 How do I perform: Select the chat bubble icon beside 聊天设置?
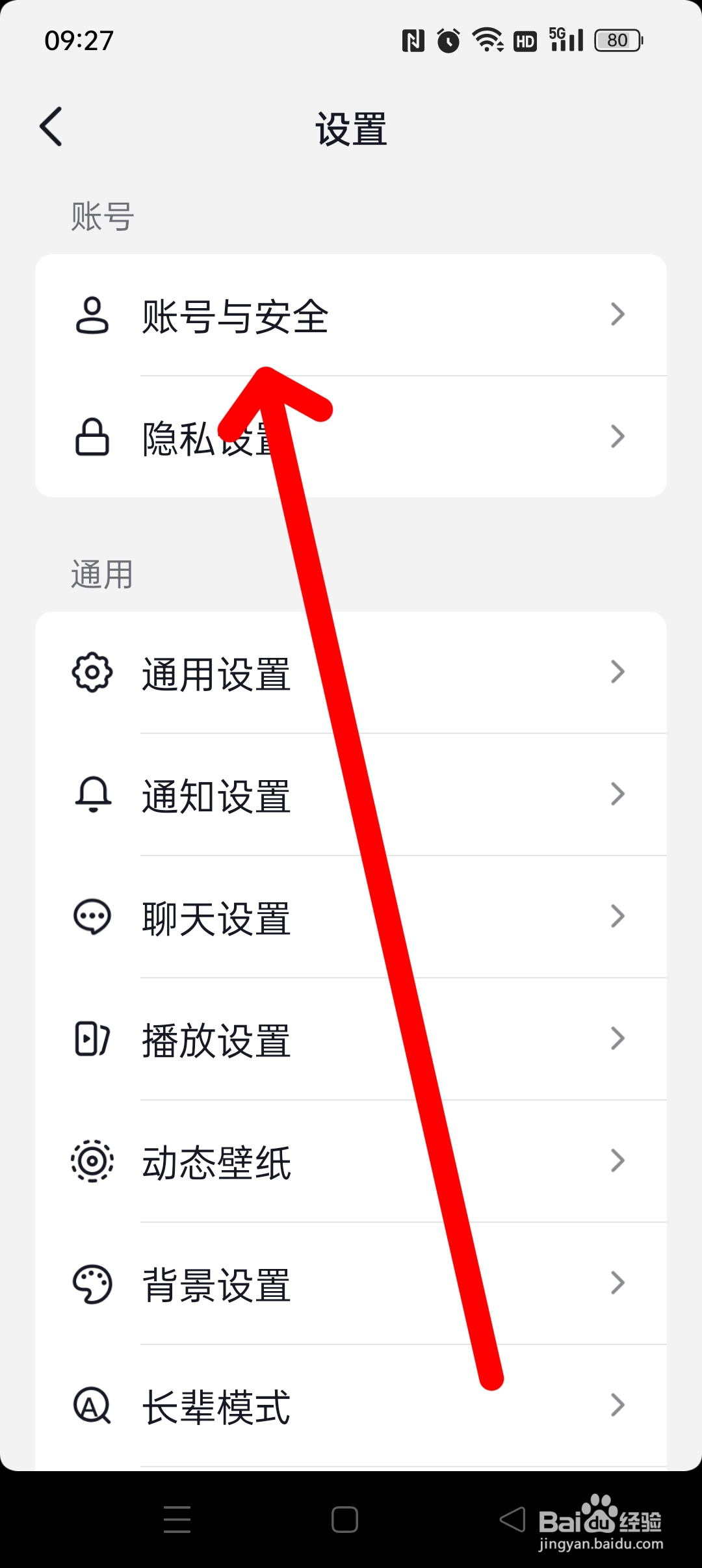93,917
